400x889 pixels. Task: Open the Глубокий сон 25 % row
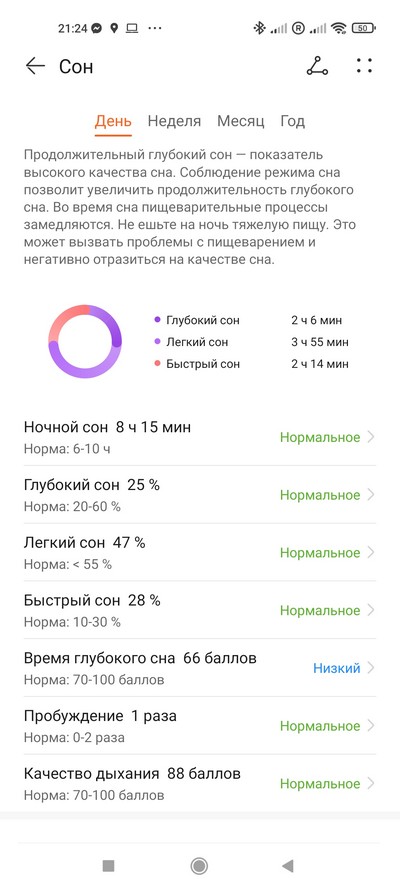(200, 495)
